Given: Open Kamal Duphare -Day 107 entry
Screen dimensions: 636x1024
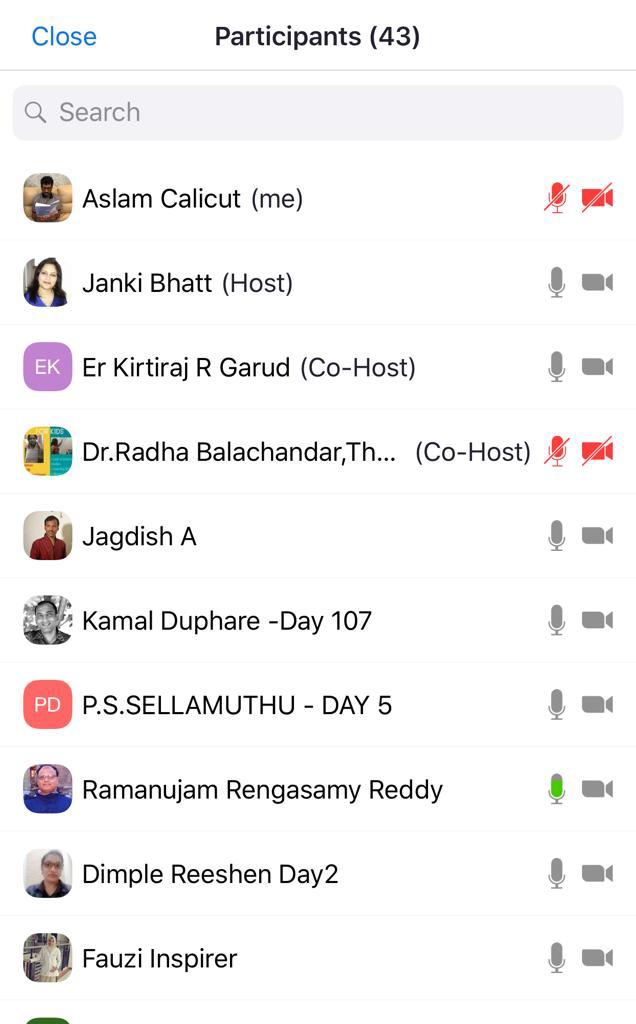Looking at the screenshot, I should coord(227,621).
